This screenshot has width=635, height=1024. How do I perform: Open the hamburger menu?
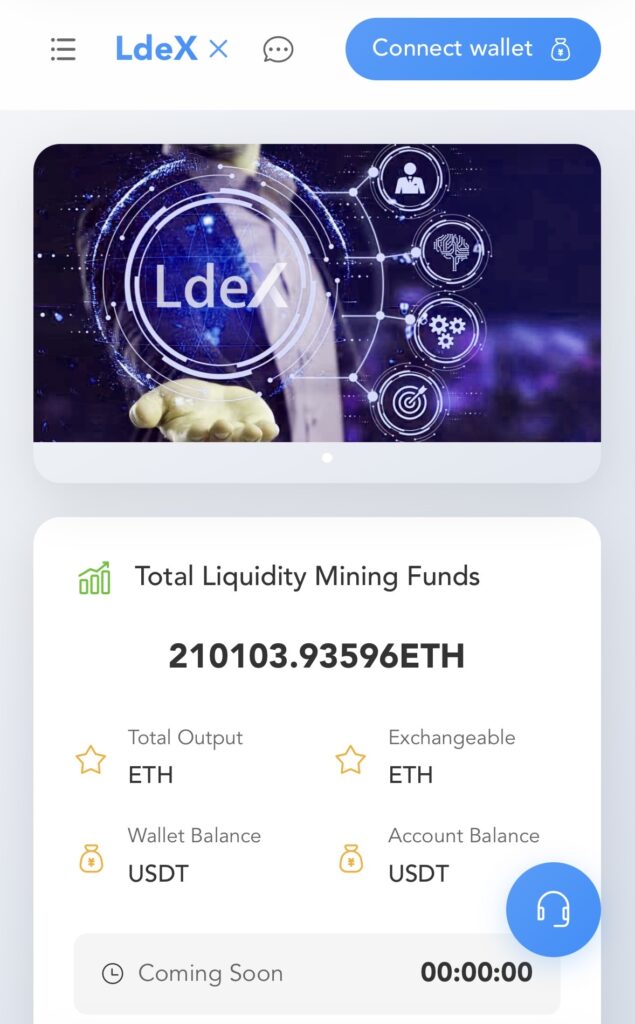(63, 49)
